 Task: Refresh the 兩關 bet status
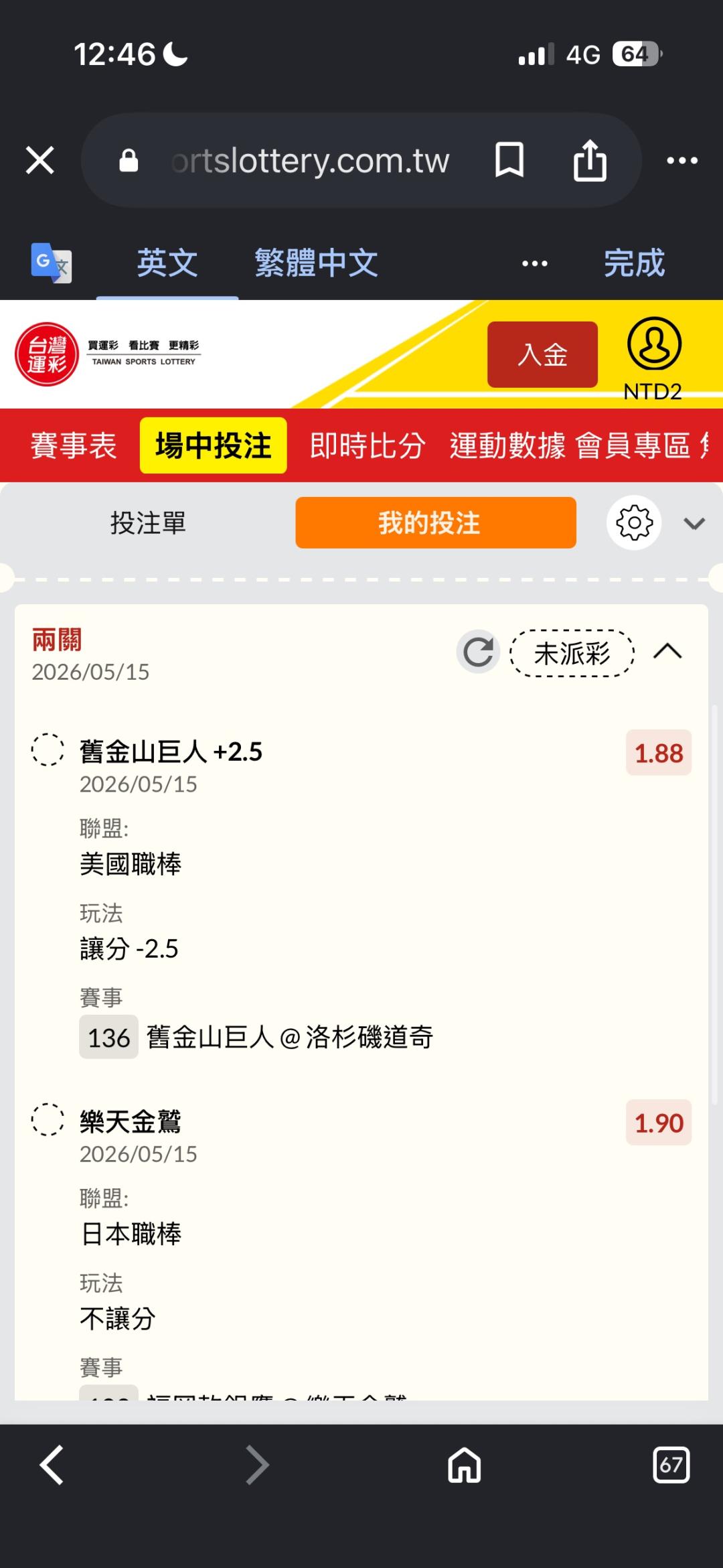point(478,651)
